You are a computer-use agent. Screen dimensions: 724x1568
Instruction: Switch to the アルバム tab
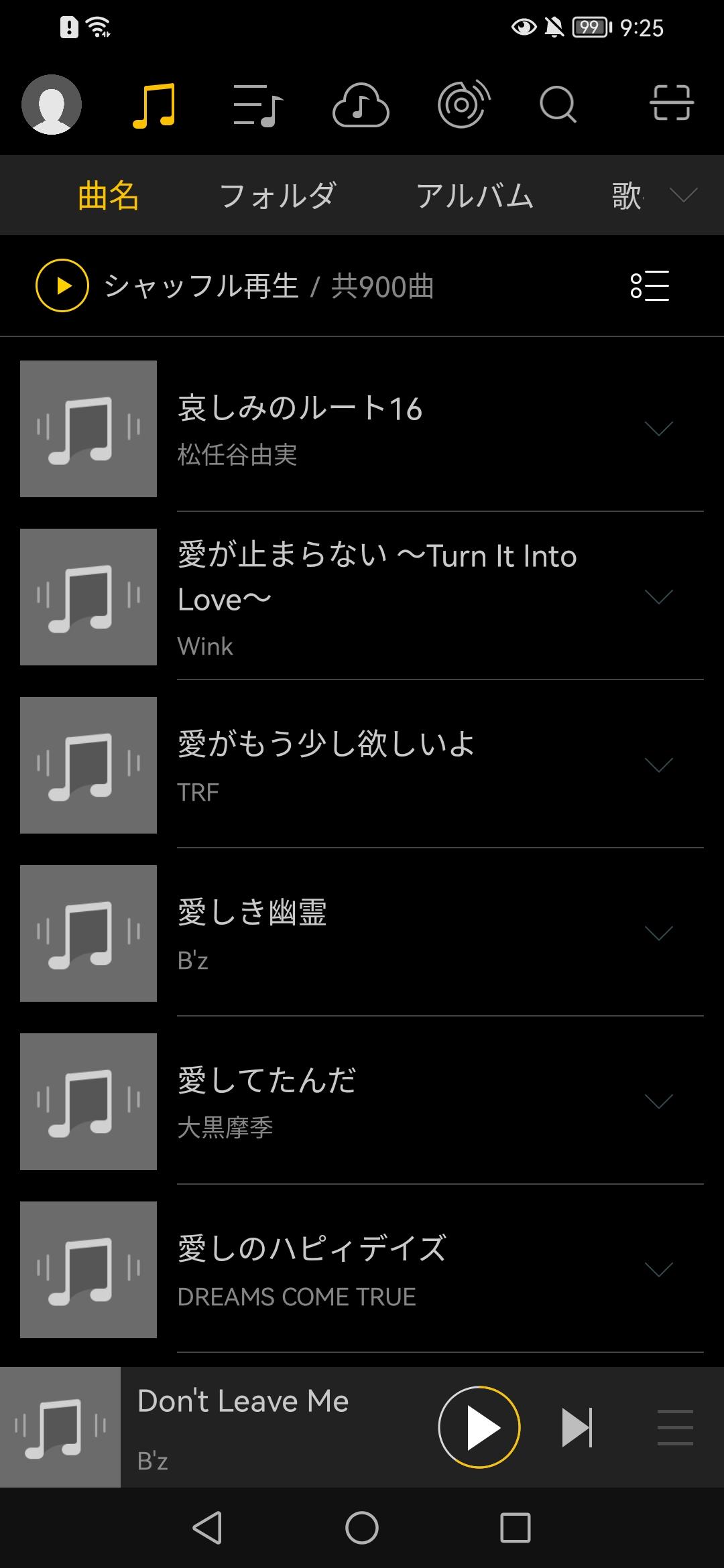tap(475, 196)
